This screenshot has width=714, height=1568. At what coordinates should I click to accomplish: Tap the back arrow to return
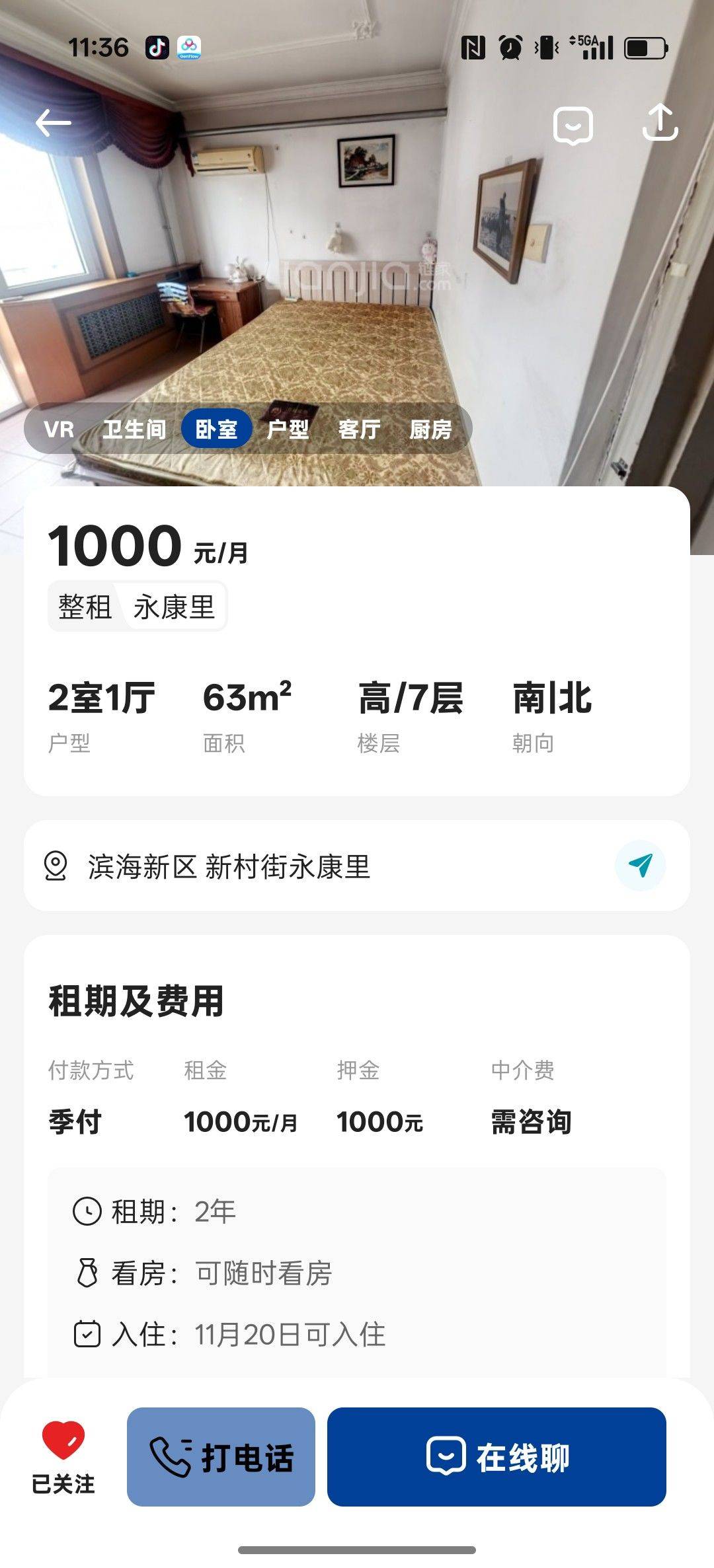[x=54, y=122]
